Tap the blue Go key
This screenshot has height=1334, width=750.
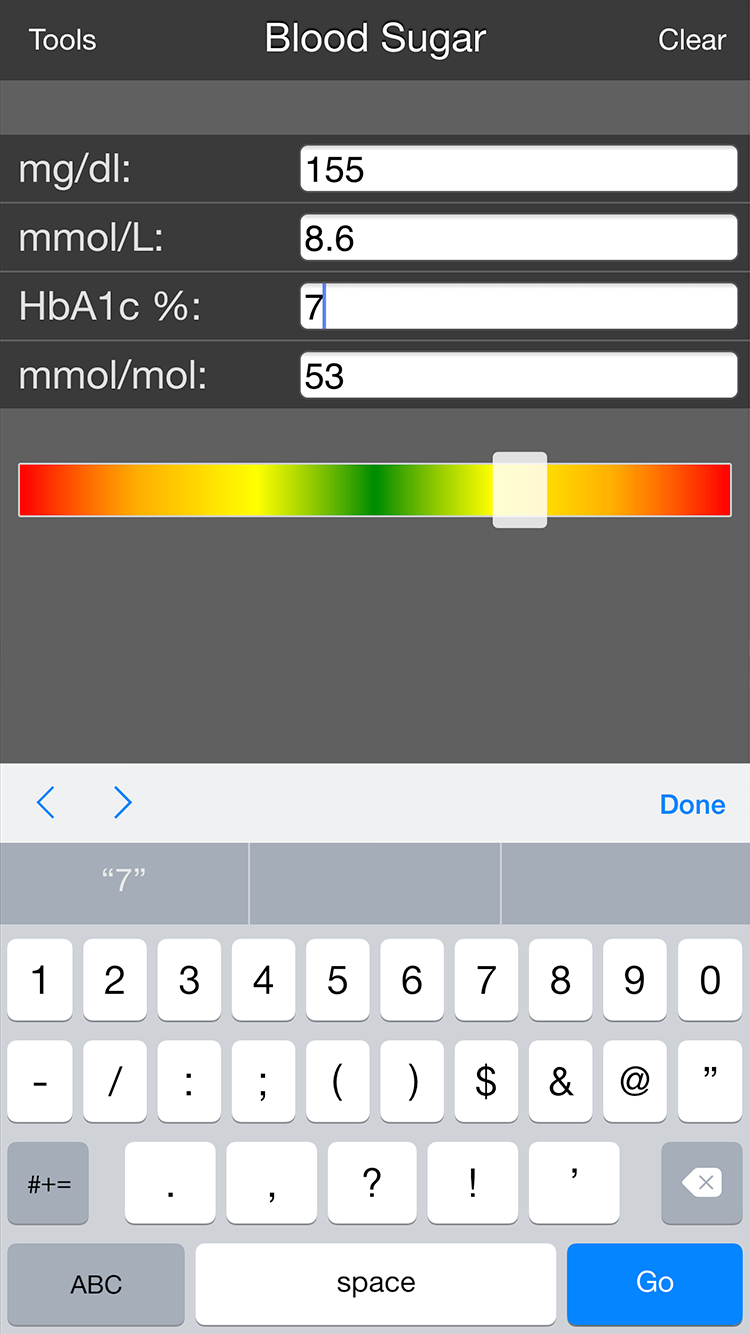(655, 1284)
